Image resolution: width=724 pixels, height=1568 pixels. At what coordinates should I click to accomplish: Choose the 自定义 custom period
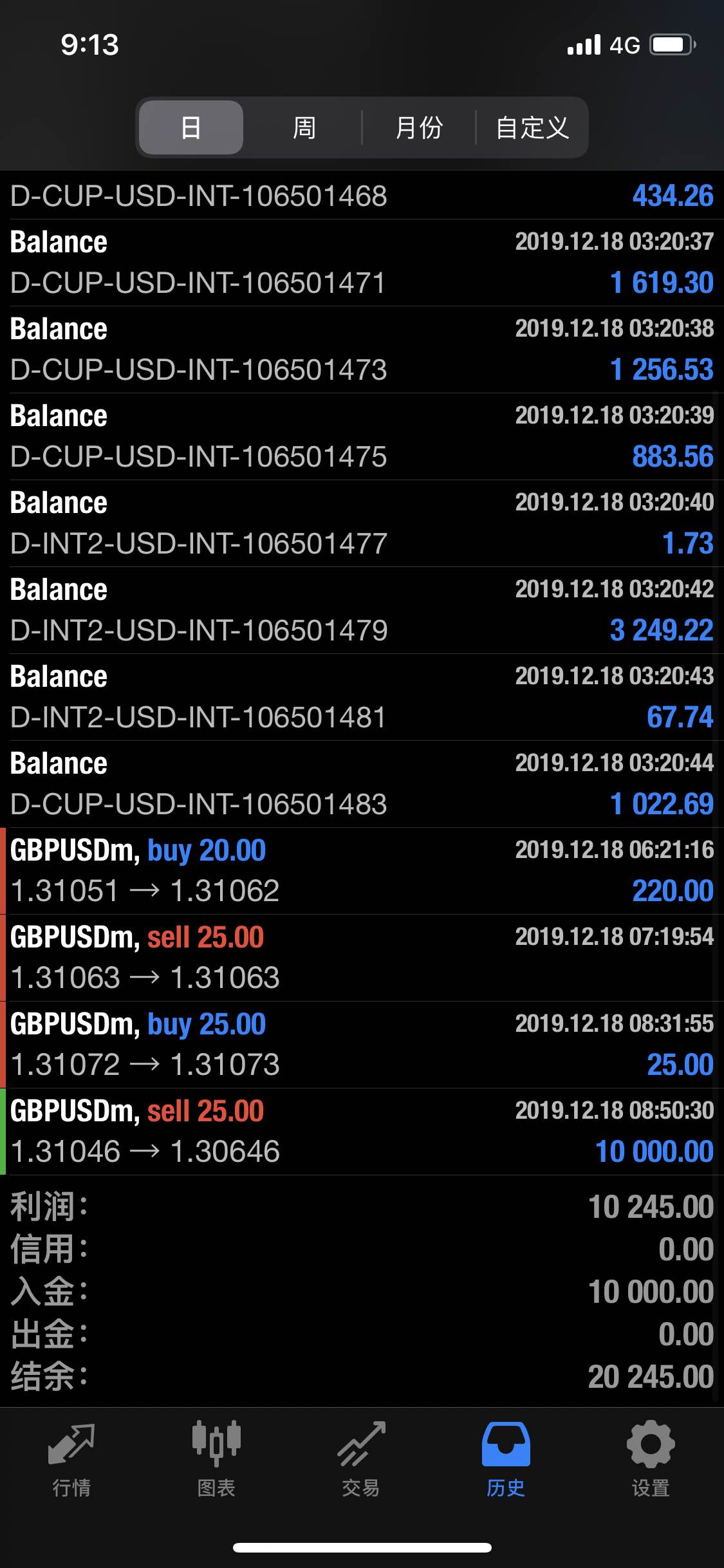532,127
